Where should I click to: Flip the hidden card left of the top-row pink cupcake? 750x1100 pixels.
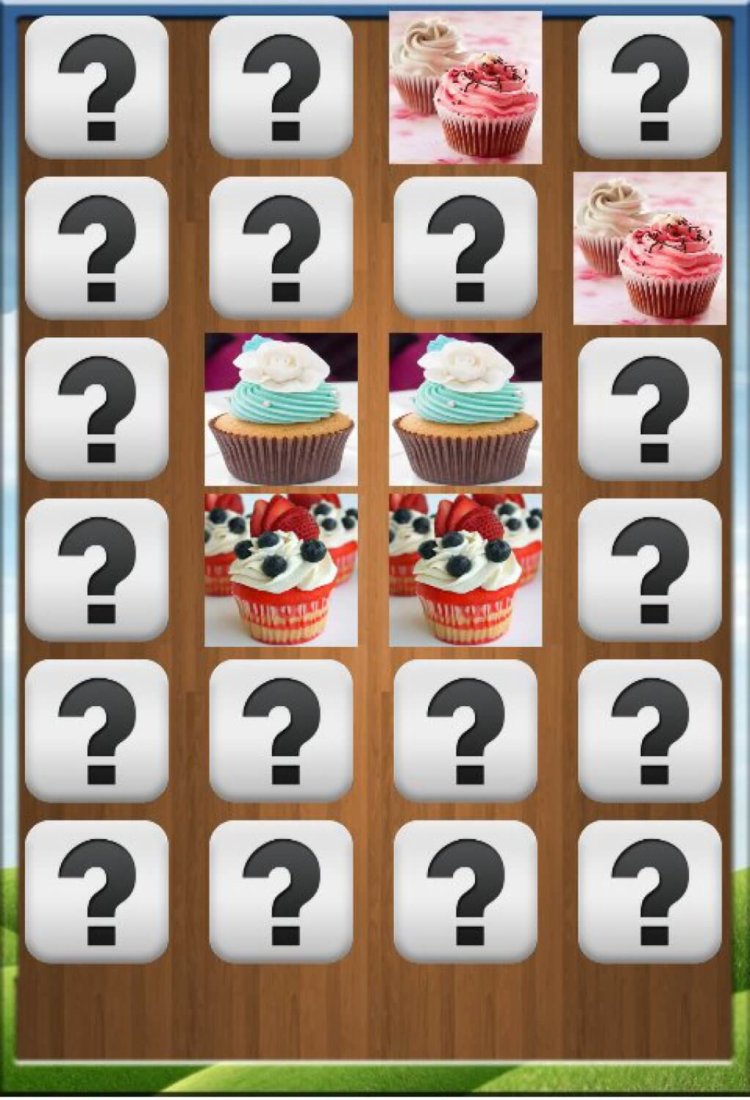[281, 87]
